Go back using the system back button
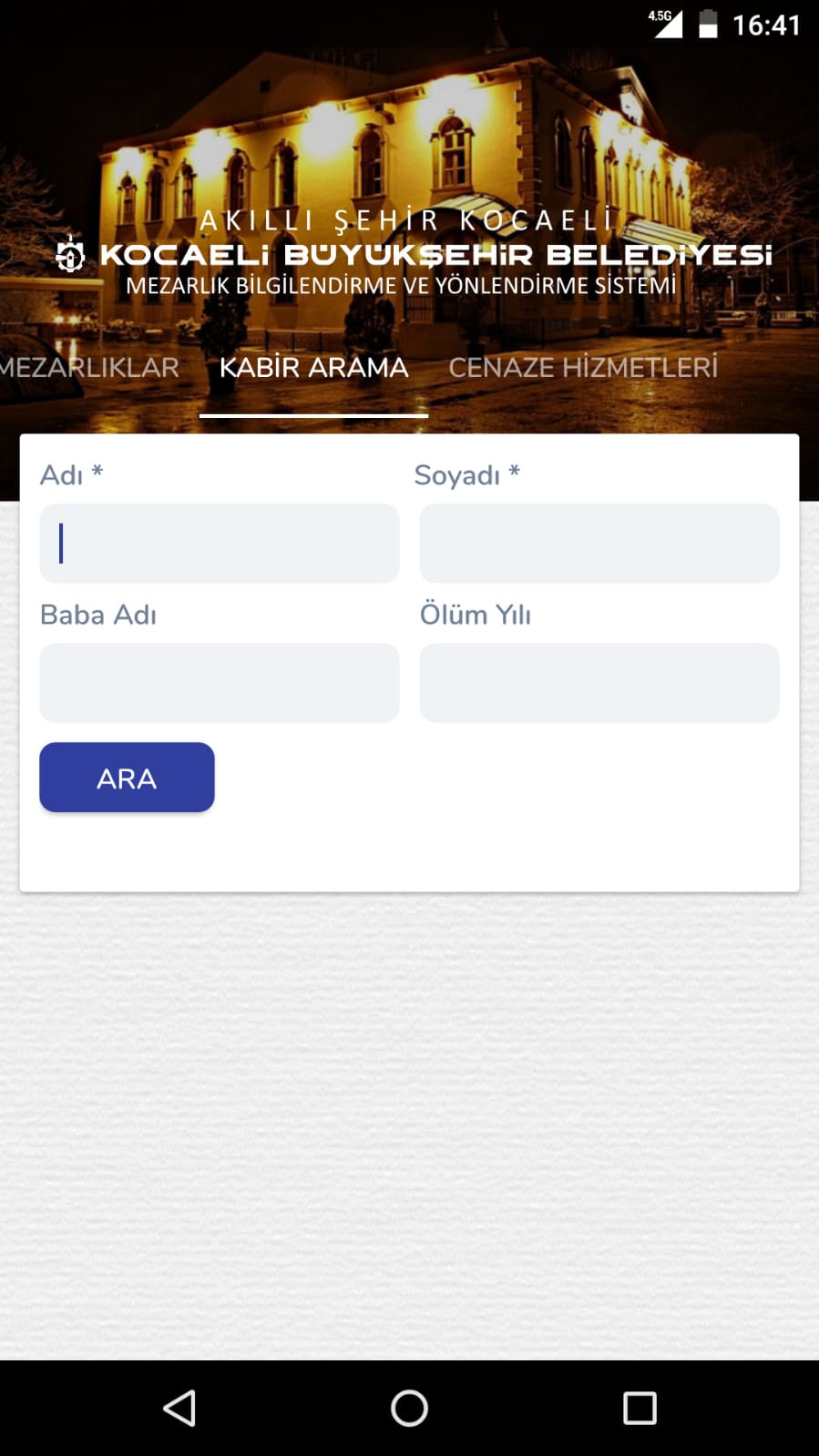This screenshot has width=819, height=1456. [179, 1408]
